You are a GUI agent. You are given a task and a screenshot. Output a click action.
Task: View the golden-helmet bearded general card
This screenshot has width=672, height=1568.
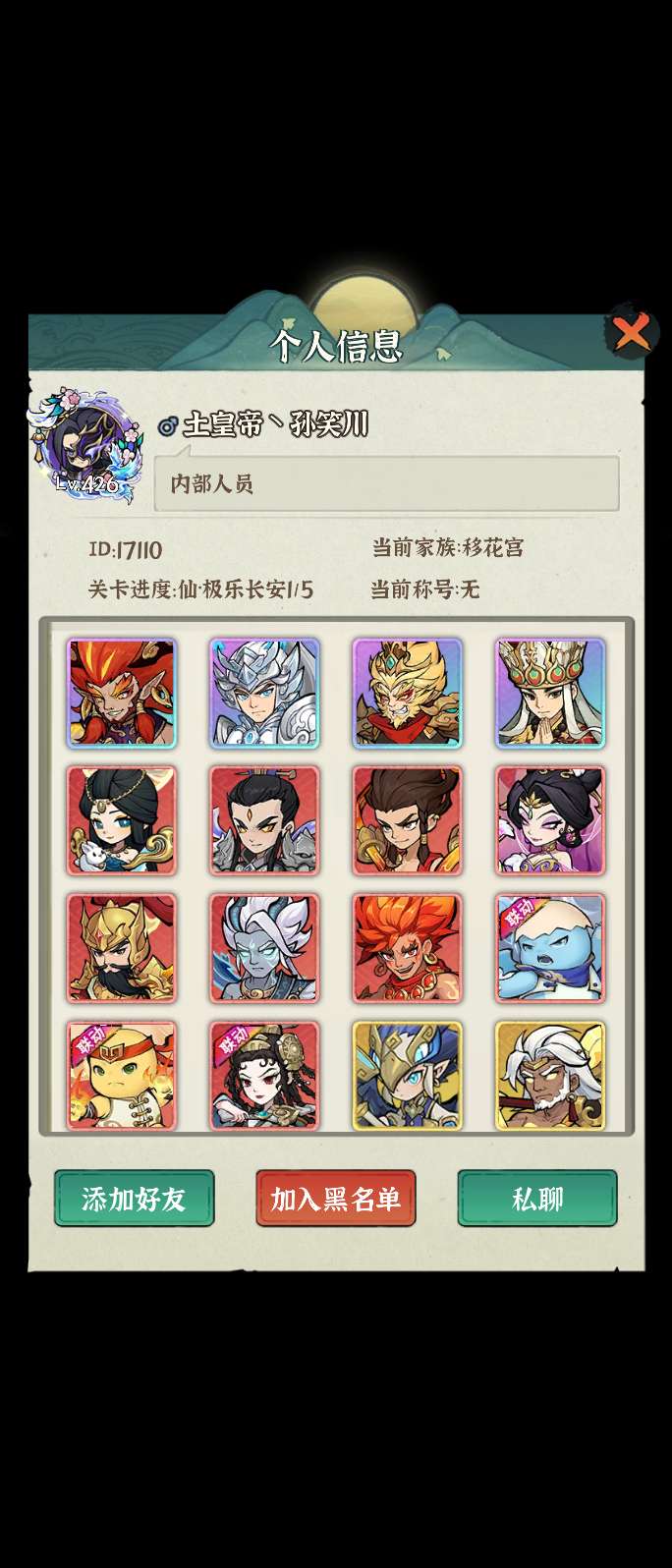coord(122,949)
